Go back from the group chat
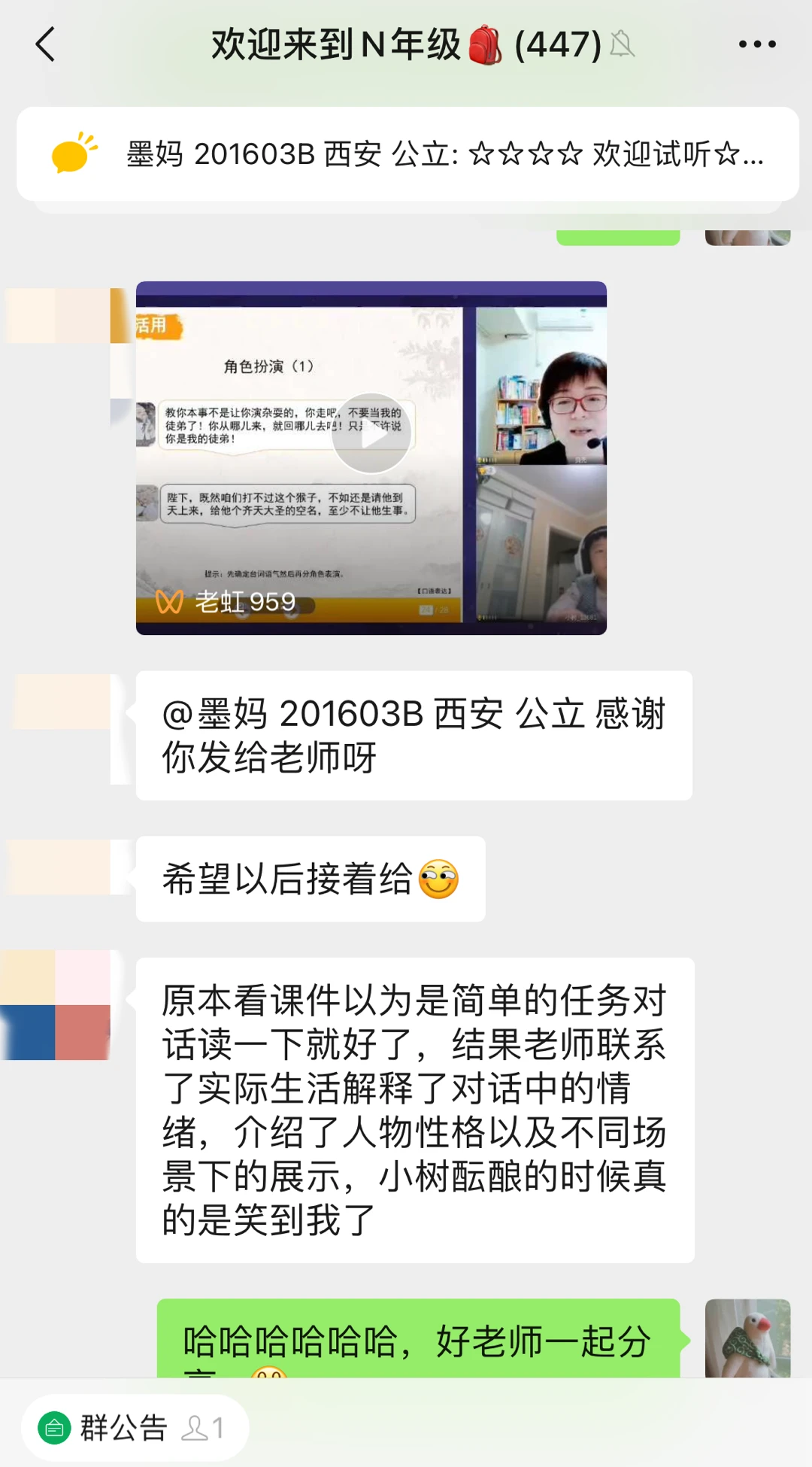 point(46,44)
